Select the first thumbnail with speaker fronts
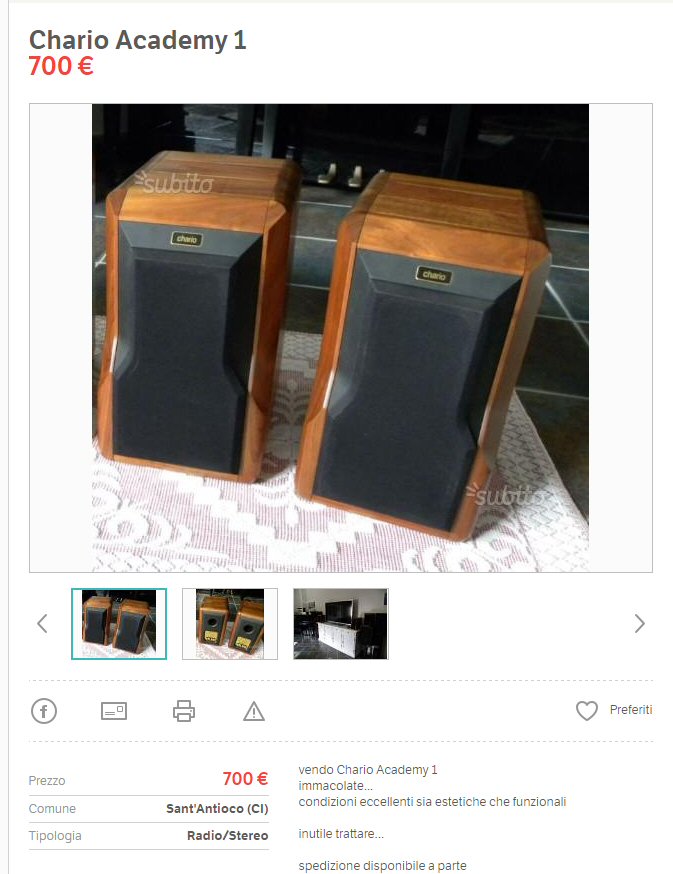Viewport: 673px width, 874px height. [x=119, y=624]
